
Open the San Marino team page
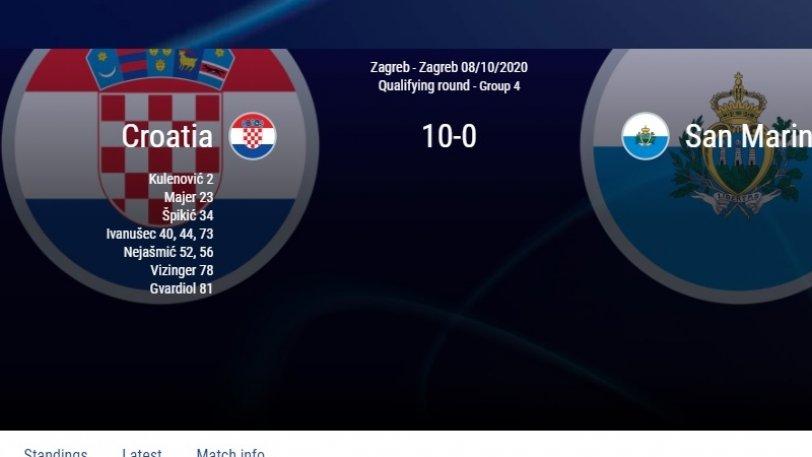click(x=747, y=136)
